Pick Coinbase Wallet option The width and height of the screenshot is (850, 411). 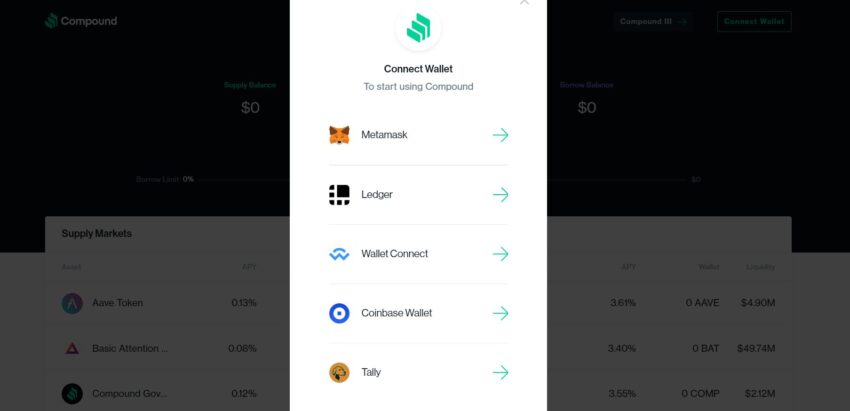[418, 313]
